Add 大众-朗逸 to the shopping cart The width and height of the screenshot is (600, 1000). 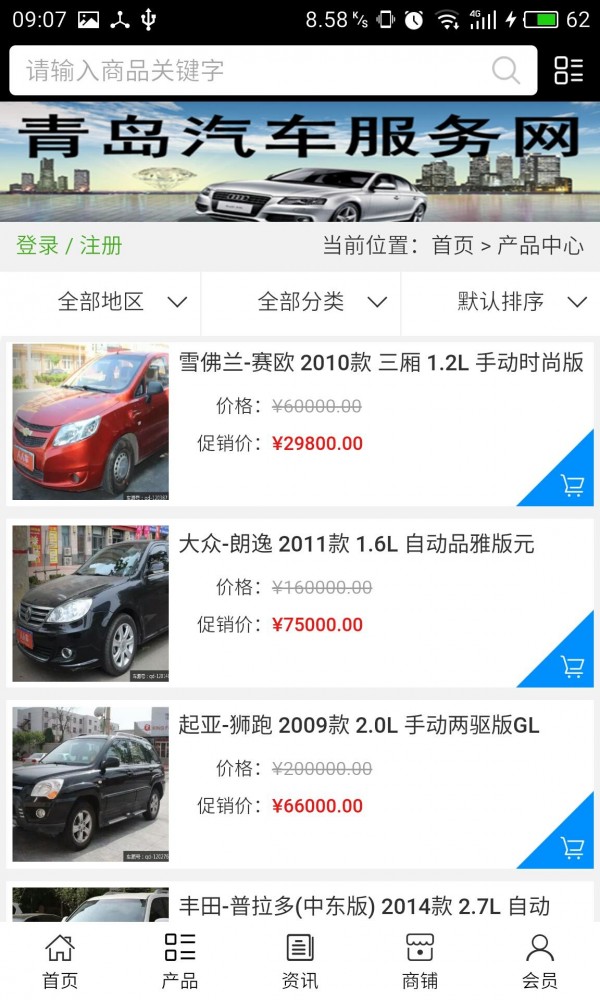coord(572,667)
